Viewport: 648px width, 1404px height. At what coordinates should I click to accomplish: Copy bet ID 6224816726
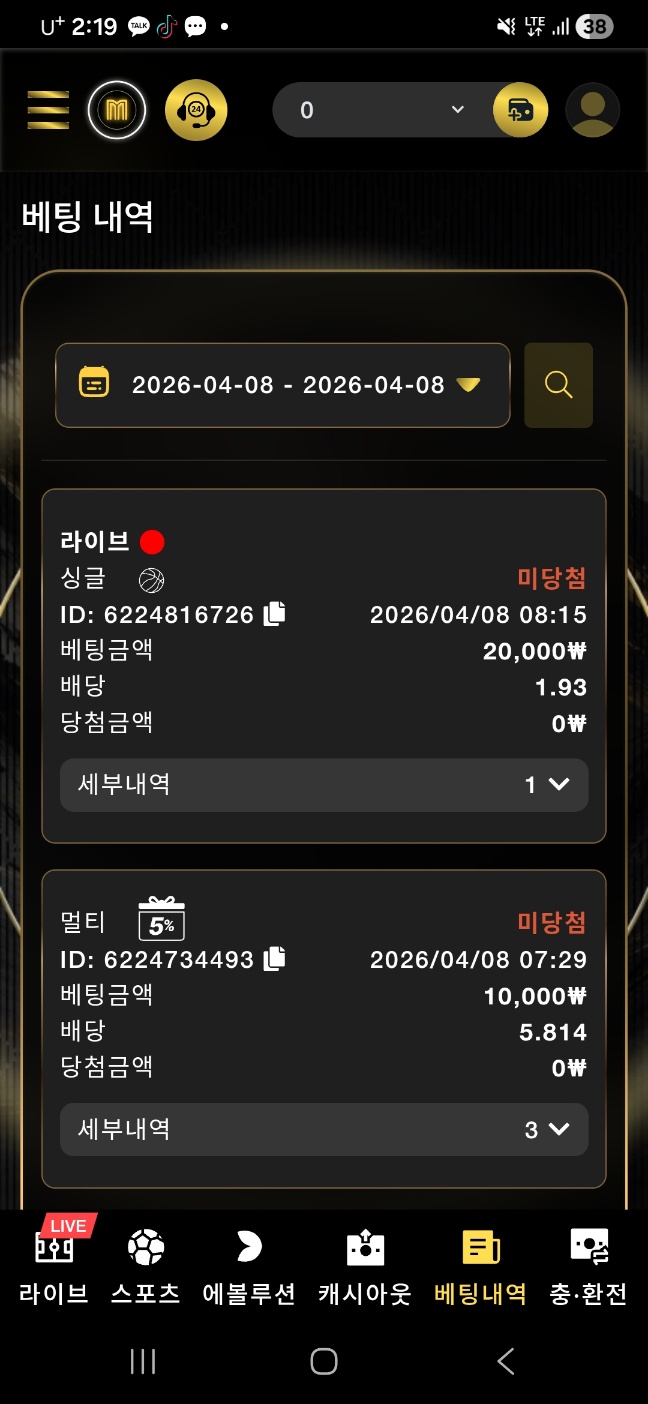(274, 614)
